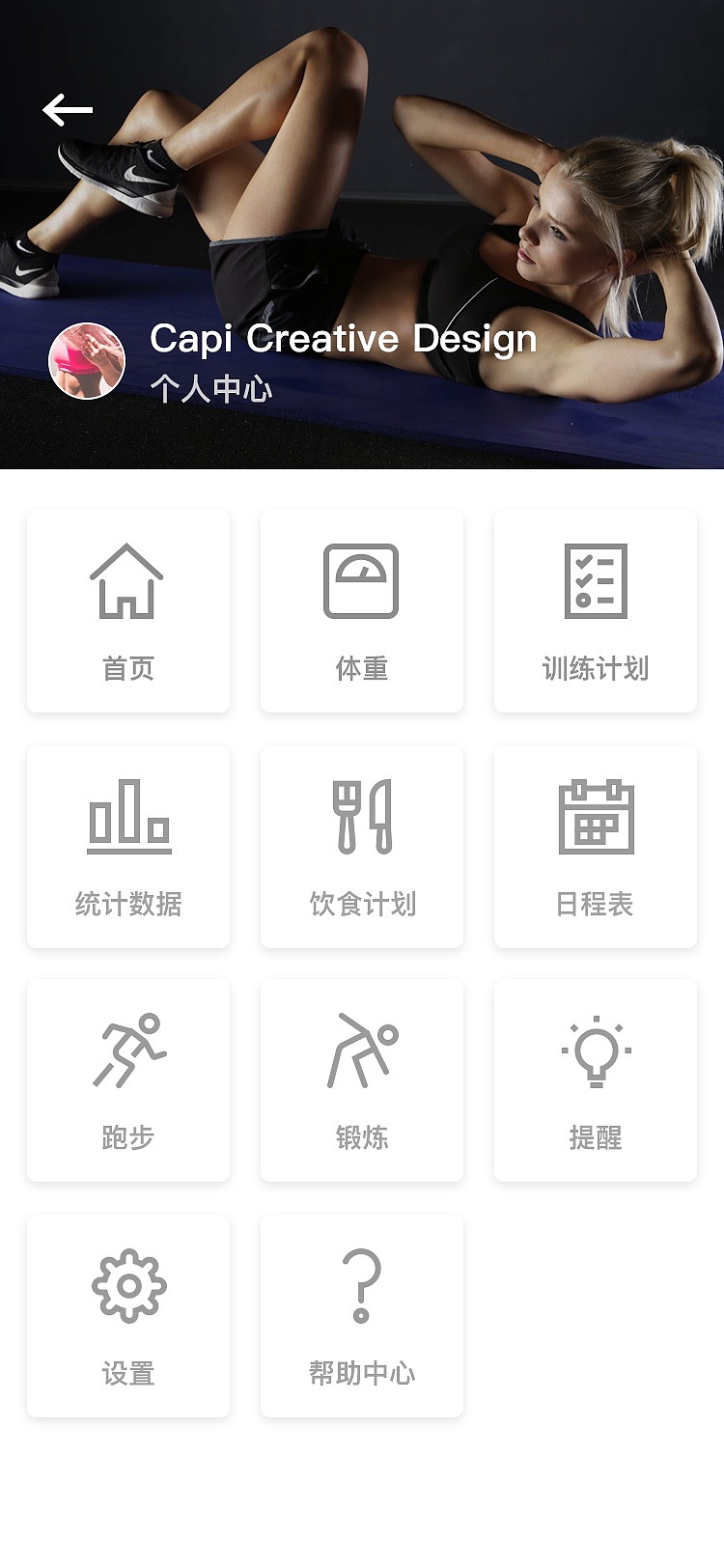This screenshot has width=724, height=1568.
Task: Open the 饮食计划 fork and knife icon
Action: coord(361,816)
